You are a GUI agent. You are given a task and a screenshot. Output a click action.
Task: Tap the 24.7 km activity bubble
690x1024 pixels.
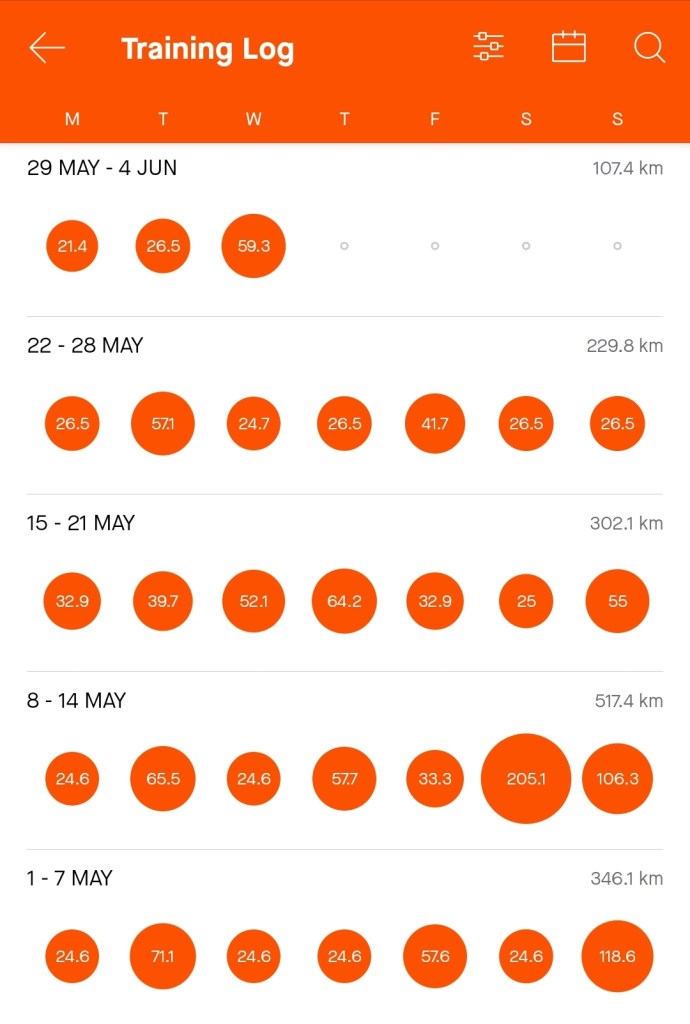pyautogui.click(x=253, y=423)
